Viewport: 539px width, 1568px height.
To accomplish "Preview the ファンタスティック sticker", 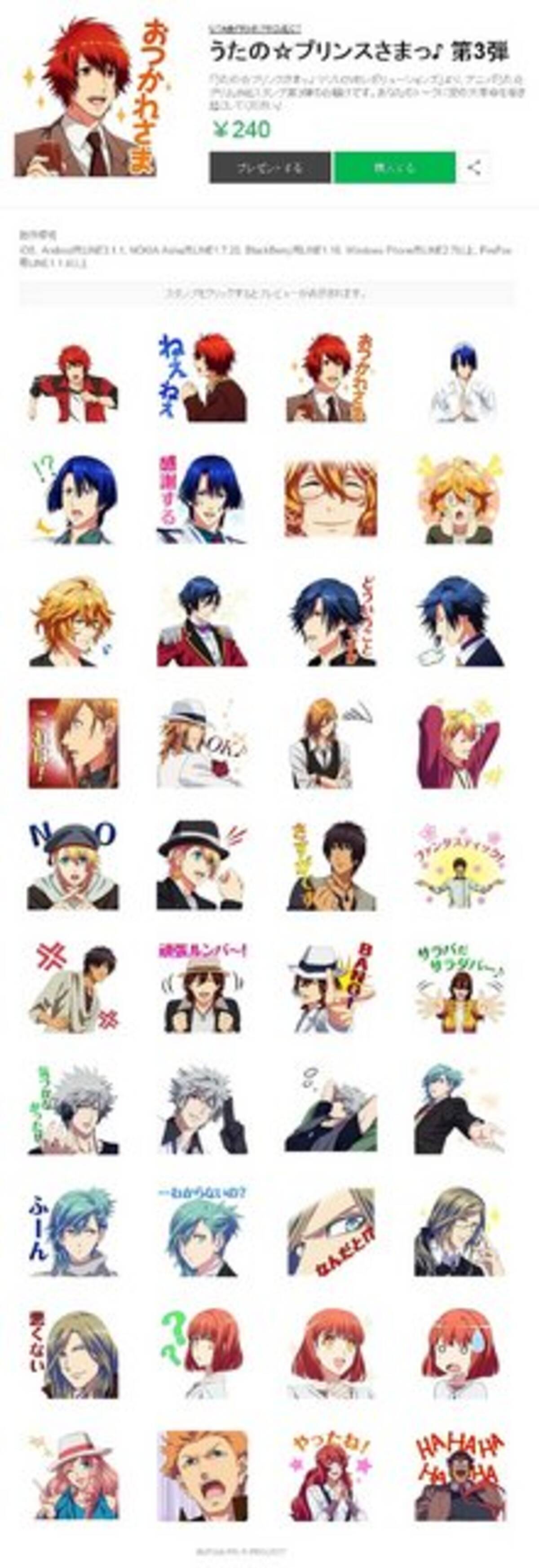I will pyautogui.click(x=461, y=866).
